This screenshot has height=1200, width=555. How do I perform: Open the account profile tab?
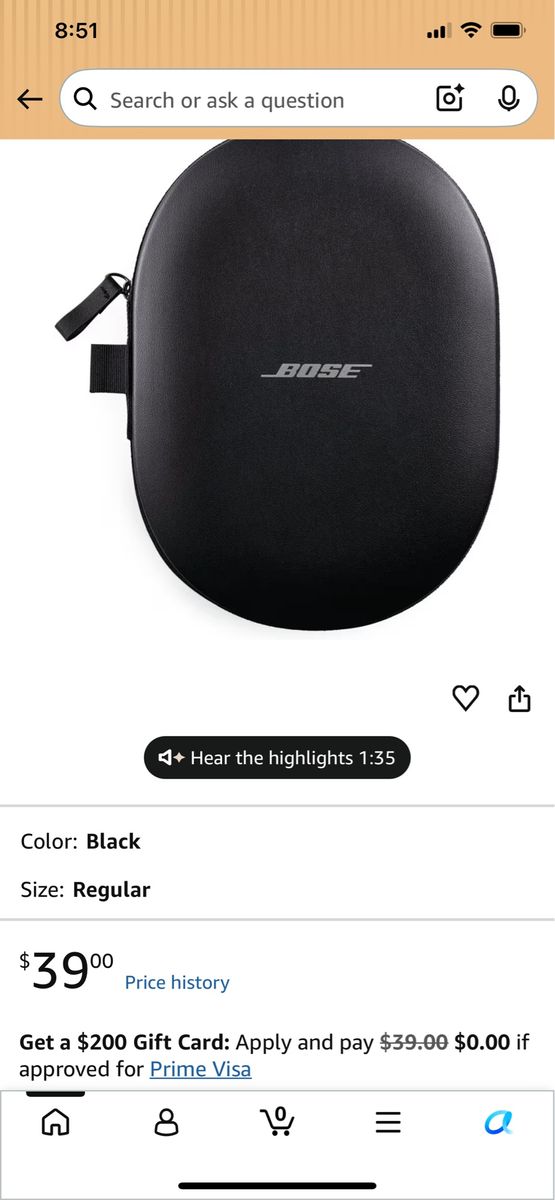pos(166,1122)
